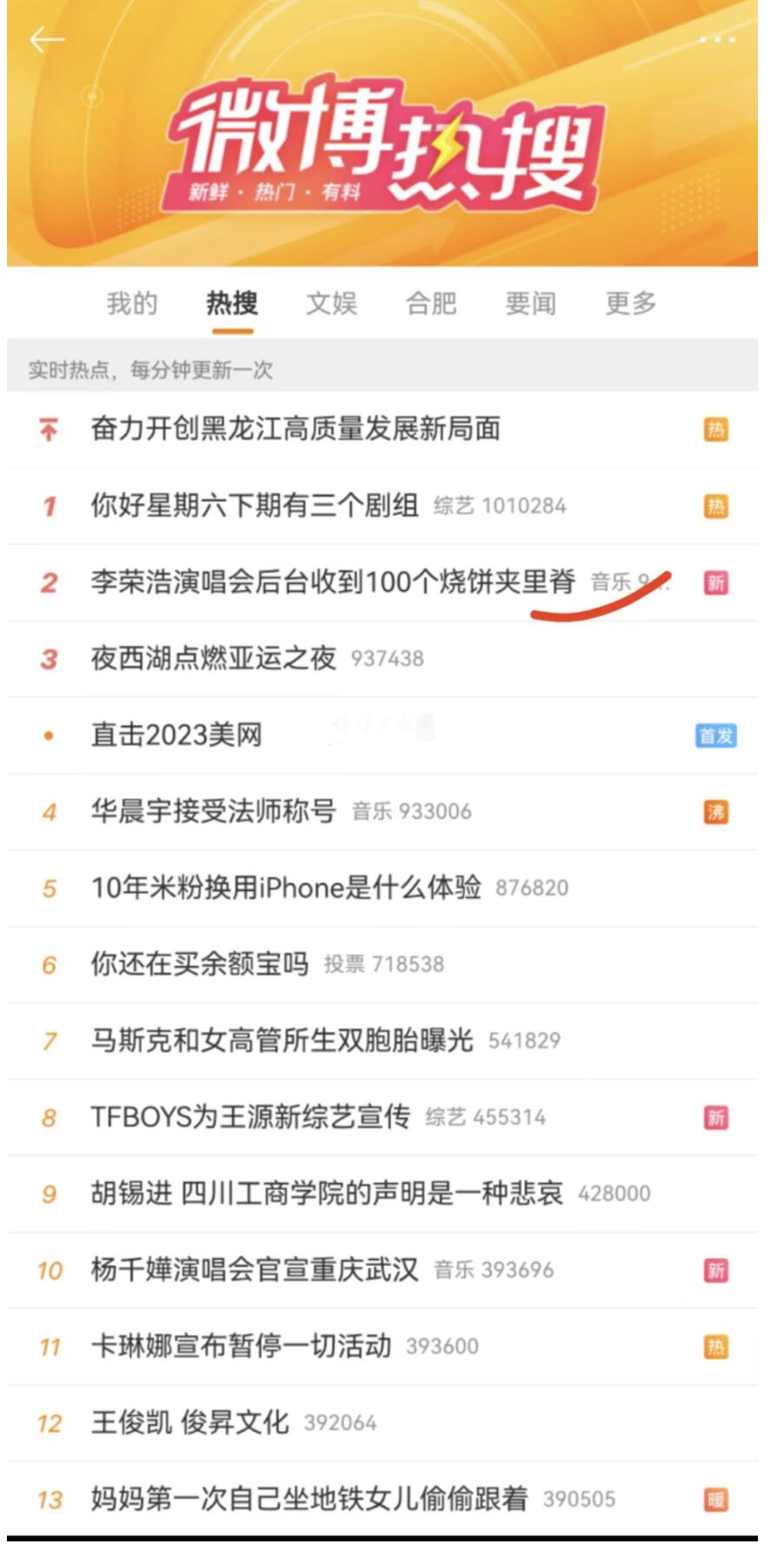This screenshot has height=1544, width=784.
Task: Open the three-dot overflow menu
Action: pyautogui.click(x=717, y=40)
